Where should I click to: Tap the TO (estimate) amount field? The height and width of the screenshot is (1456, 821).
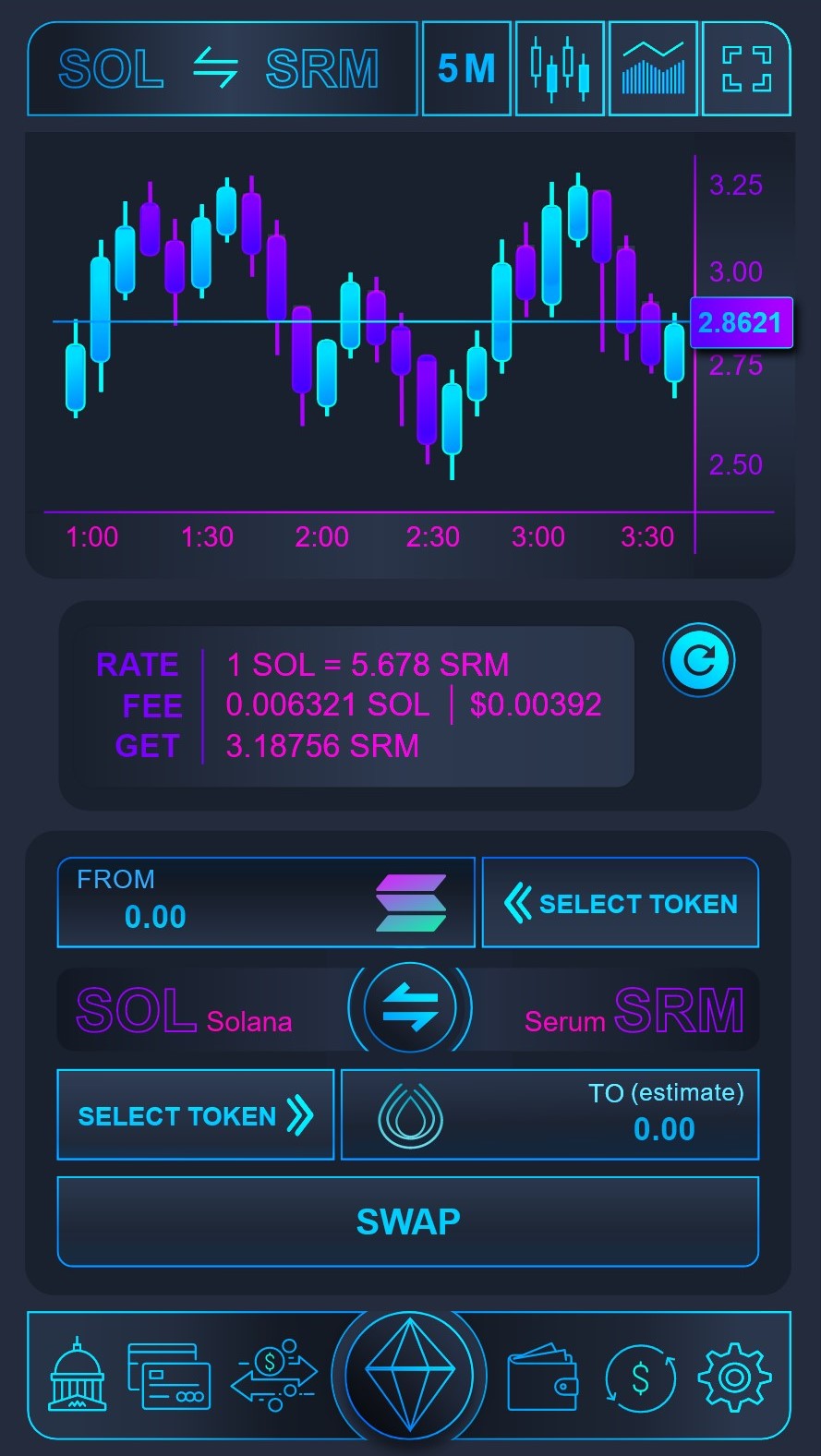pos(550,1115)
